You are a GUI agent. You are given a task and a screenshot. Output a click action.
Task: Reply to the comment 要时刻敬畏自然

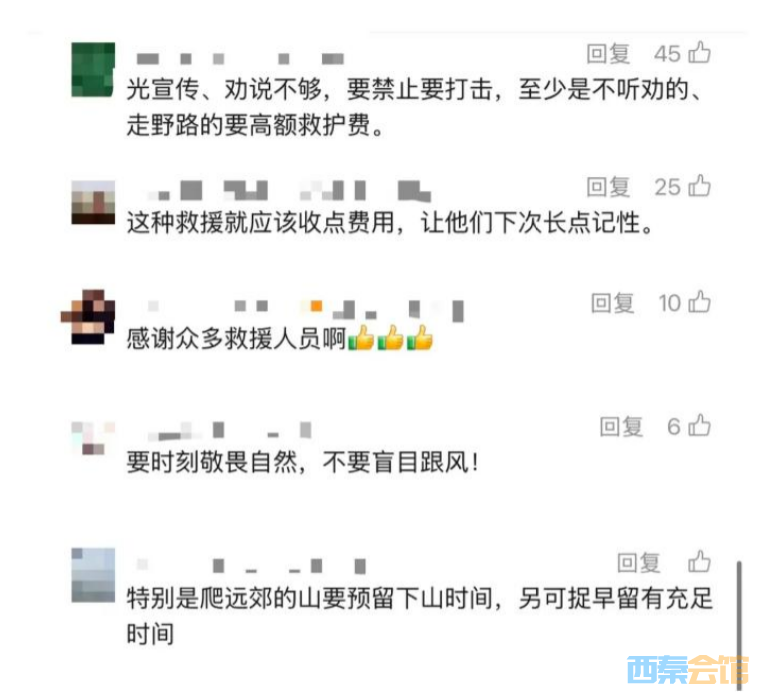click(x=621, y=427)
